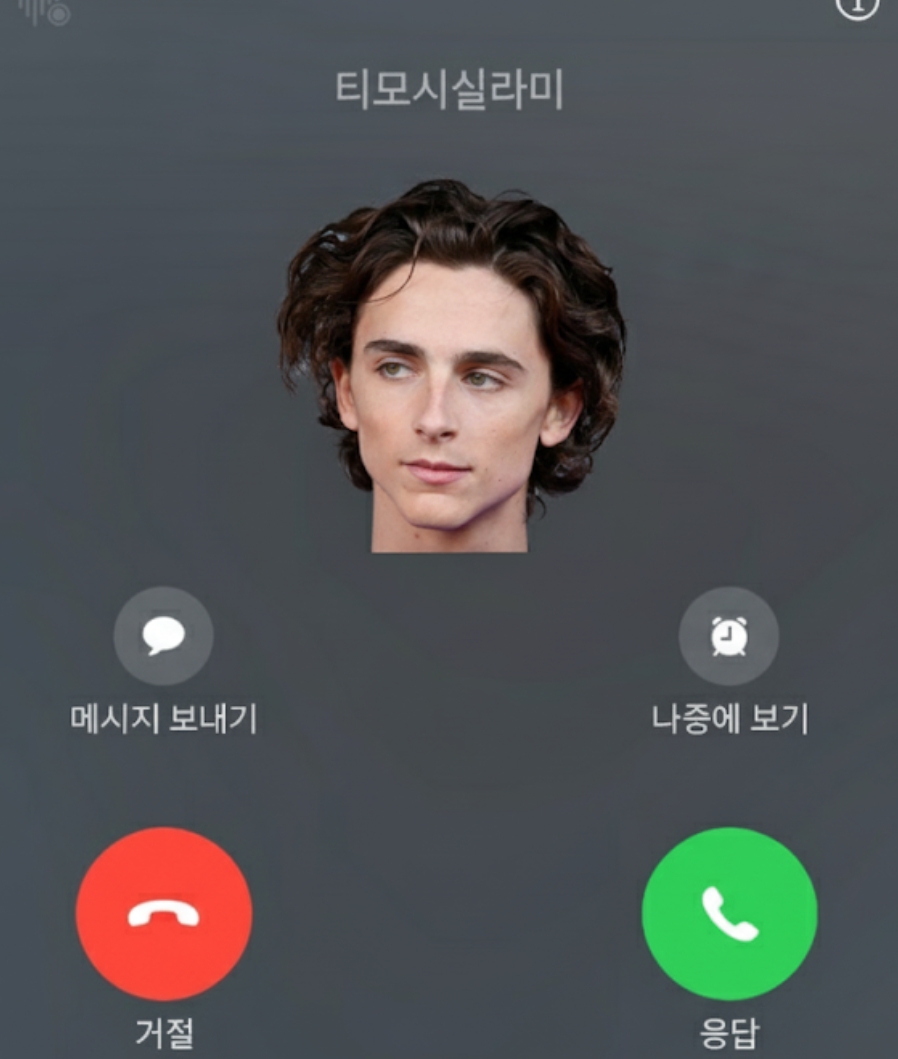Tap 나중에 보기 alarm reminder button
Viewport: 898px width, 1059px height.
click(729, 636)
